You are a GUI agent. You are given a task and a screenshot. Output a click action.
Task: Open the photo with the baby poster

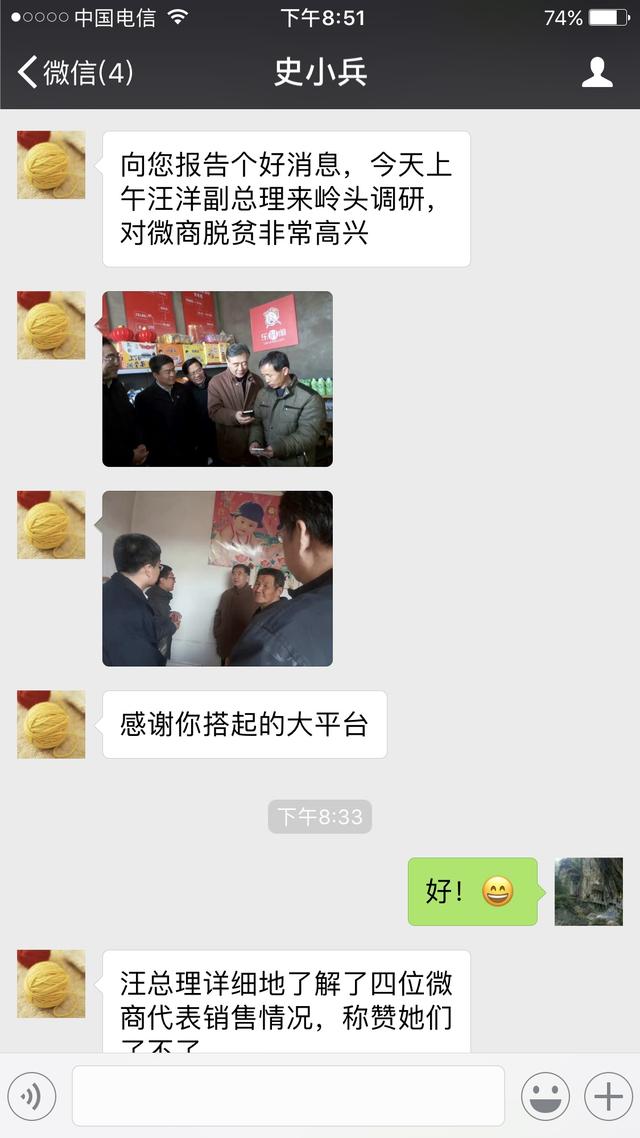217,578
